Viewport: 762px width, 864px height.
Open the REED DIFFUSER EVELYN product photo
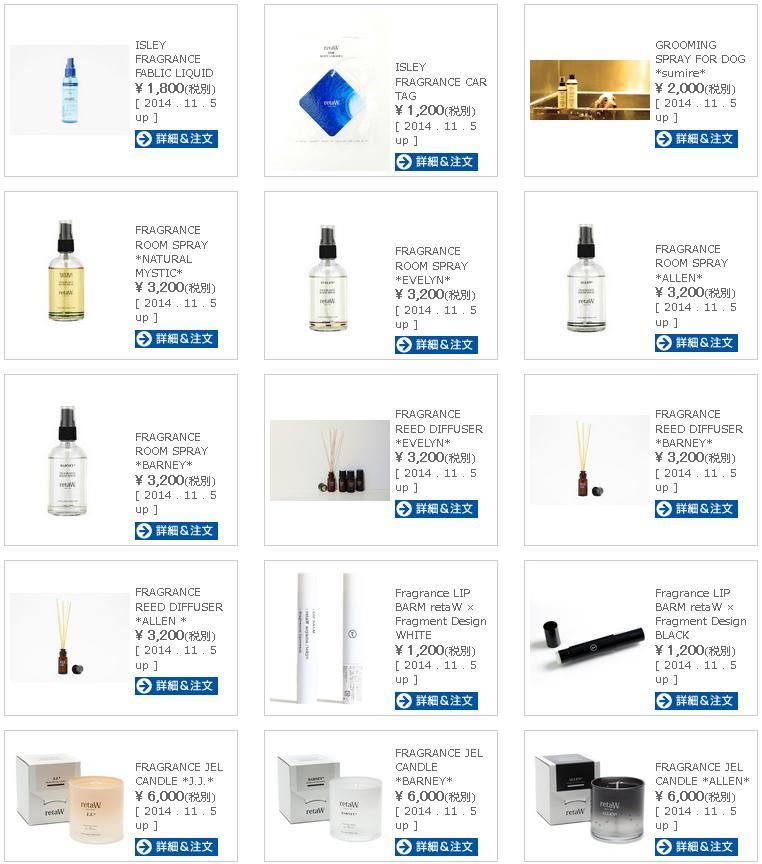(x=329, y=460)
